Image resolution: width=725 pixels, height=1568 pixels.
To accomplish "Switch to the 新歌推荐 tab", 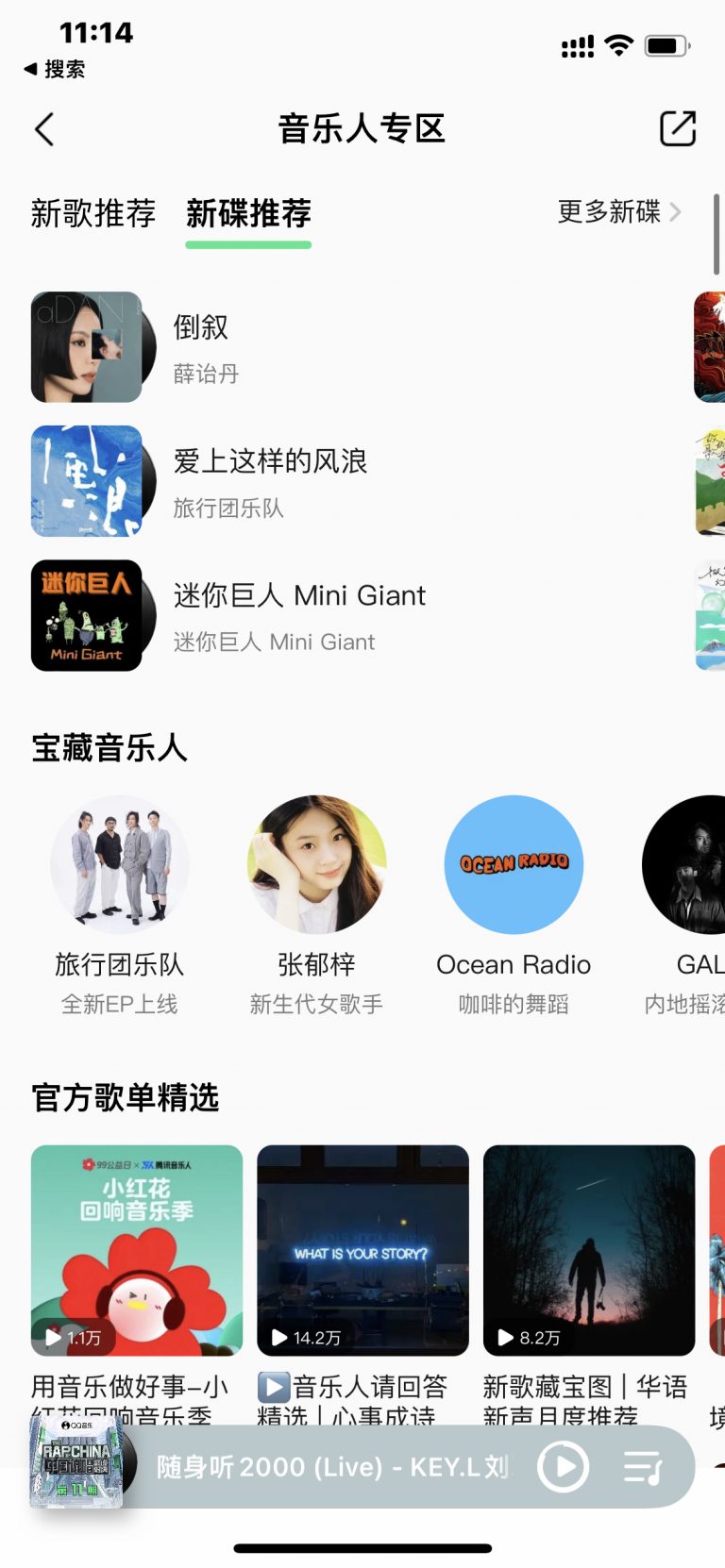I will [x=93, y=213].
